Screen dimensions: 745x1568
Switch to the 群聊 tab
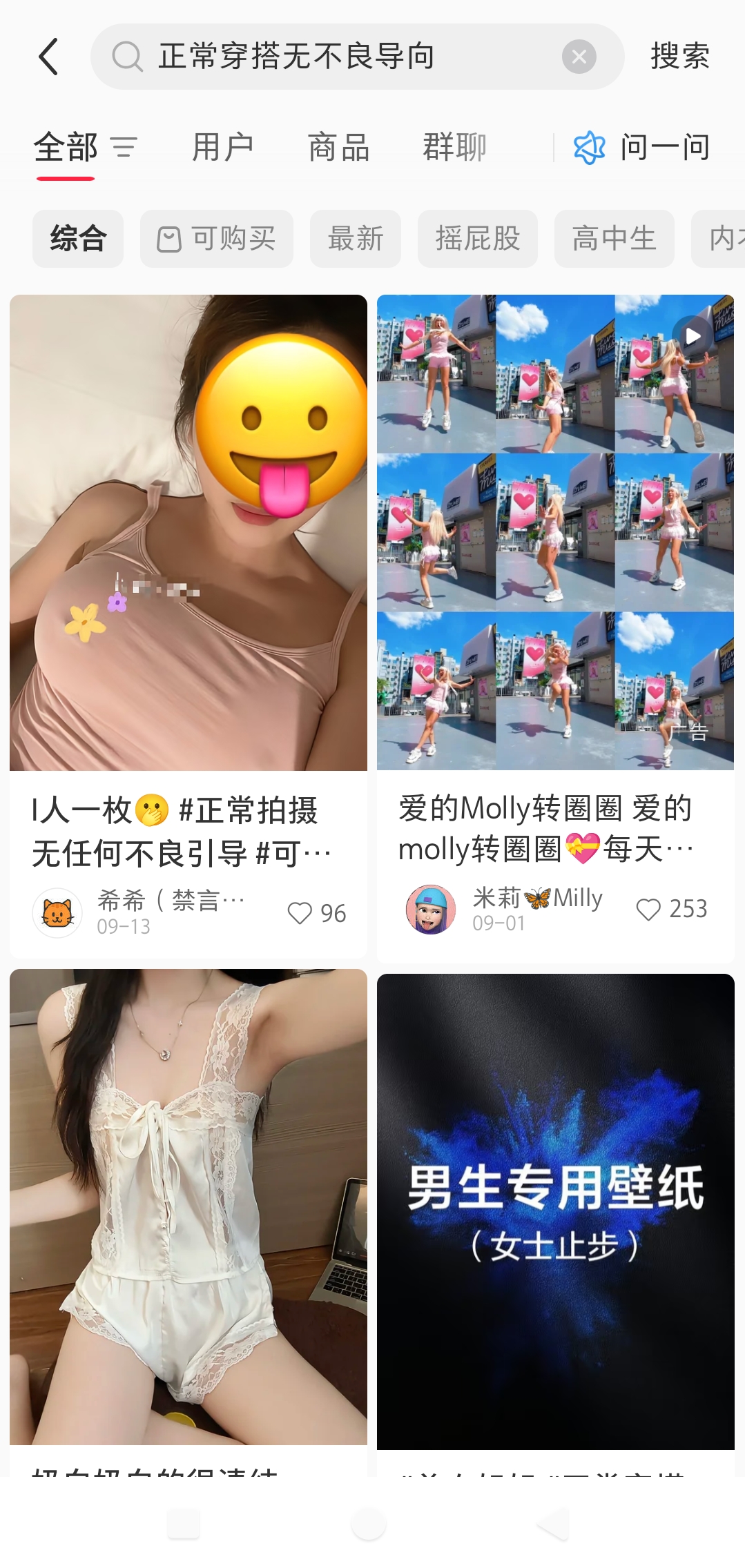point(454,148)
